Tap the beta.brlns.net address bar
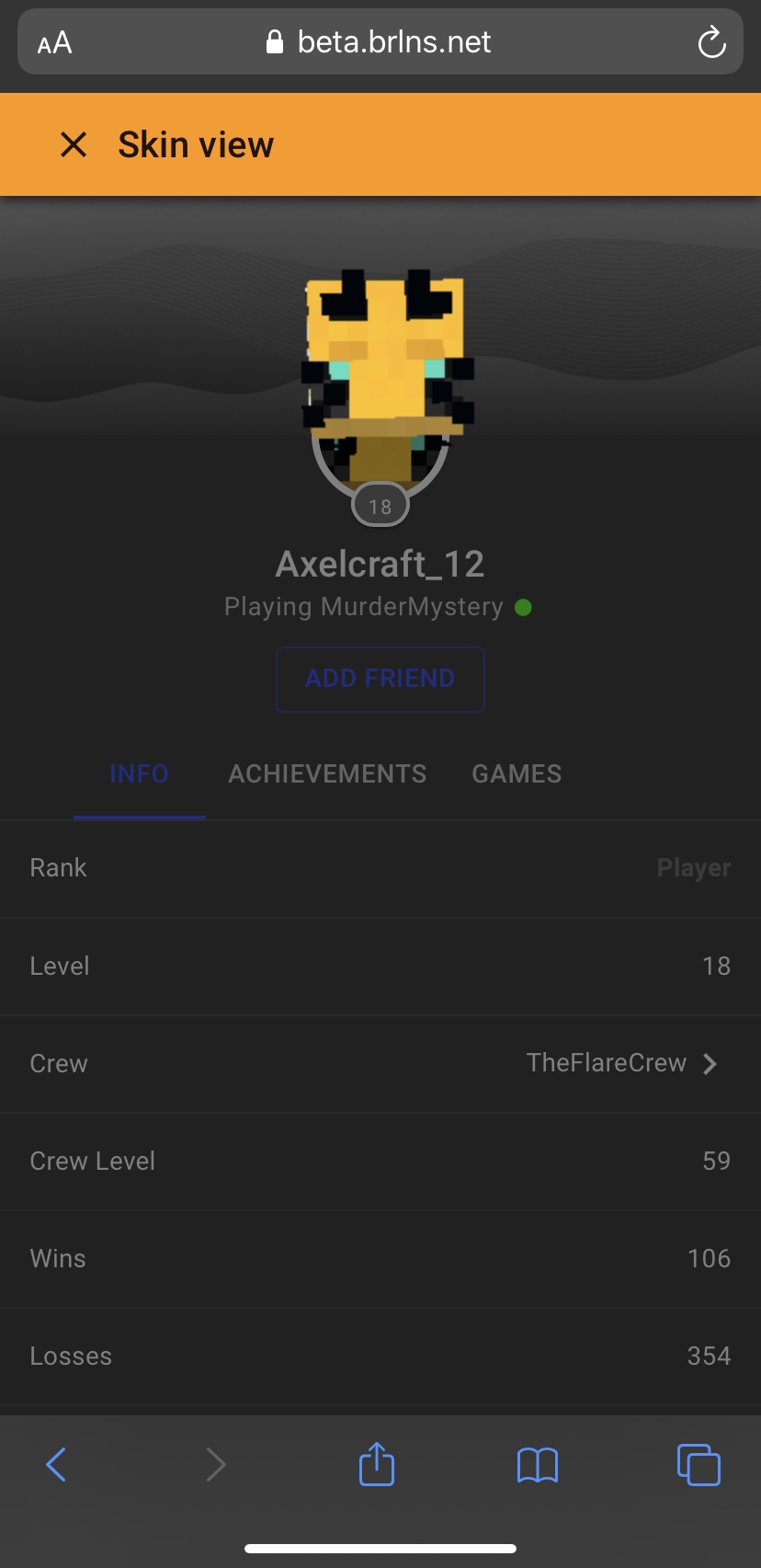The image size is (761, 1568). (x=380, y=42)
